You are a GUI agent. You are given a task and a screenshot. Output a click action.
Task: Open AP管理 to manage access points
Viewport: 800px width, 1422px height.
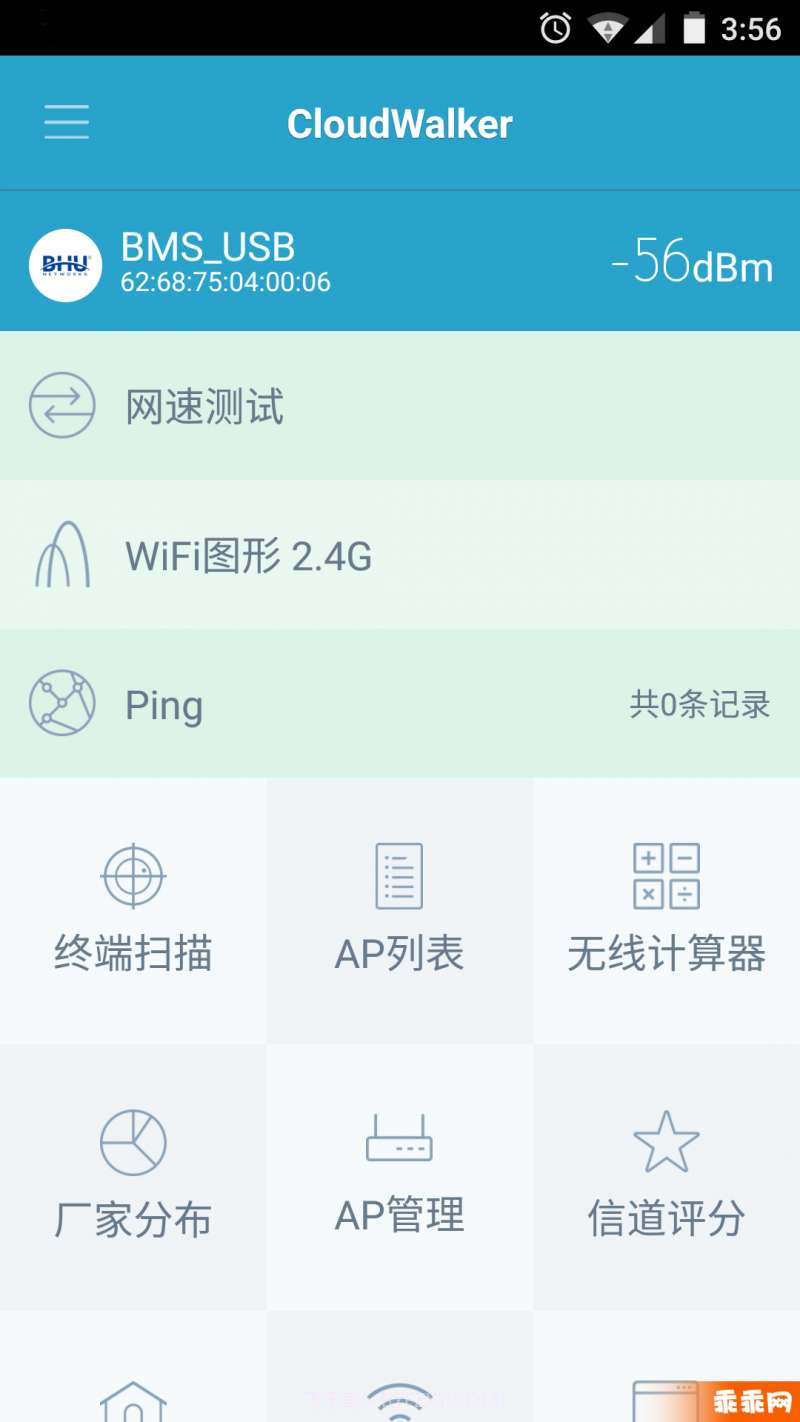[399, 1178]
